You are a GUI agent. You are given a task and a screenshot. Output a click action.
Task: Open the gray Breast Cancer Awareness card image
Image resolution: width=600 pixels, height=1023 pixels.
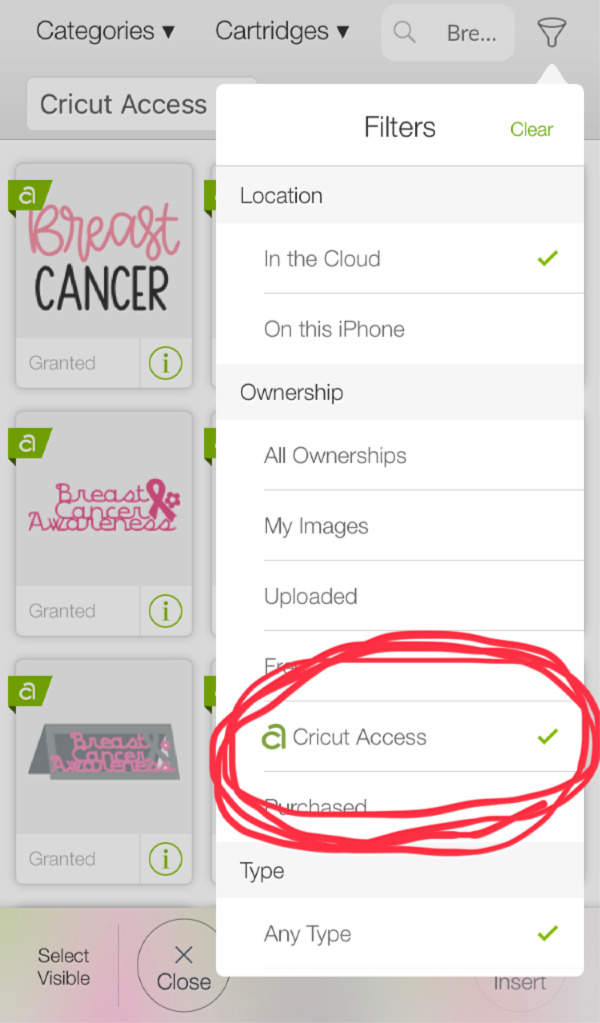[104, 747]
